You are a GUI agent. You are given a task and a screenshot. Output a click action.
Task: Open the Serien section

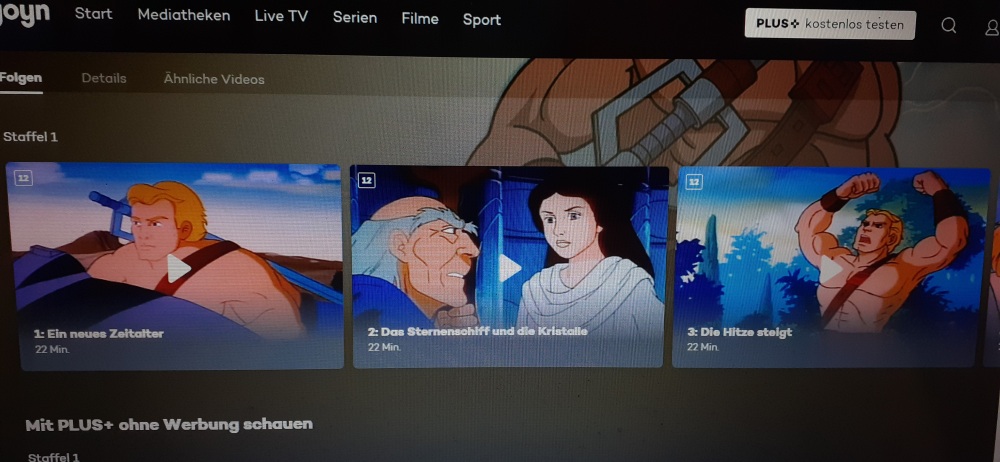pyautogui.click(x=355, y=18)
